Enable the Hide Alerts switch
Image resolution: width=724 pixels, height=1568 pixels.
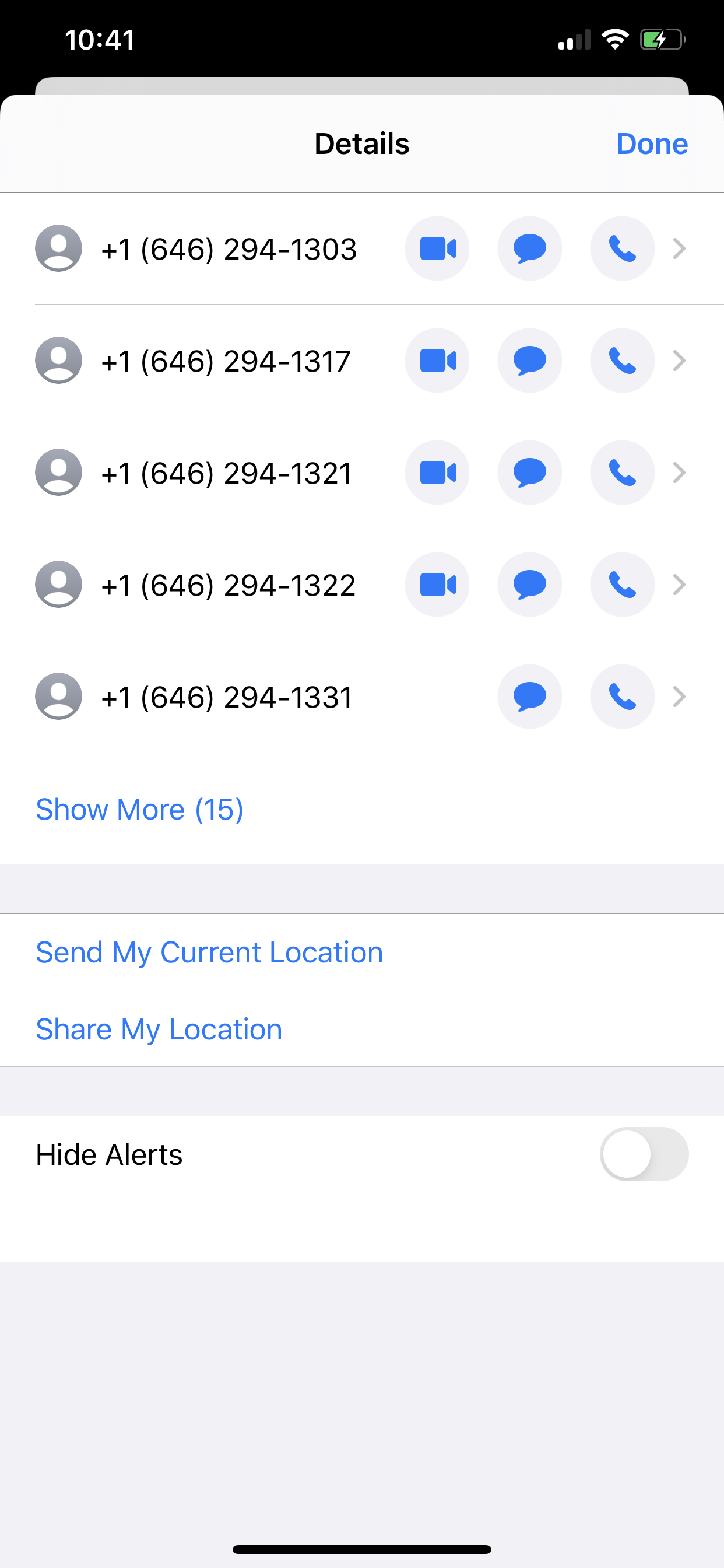point(644,1154)
